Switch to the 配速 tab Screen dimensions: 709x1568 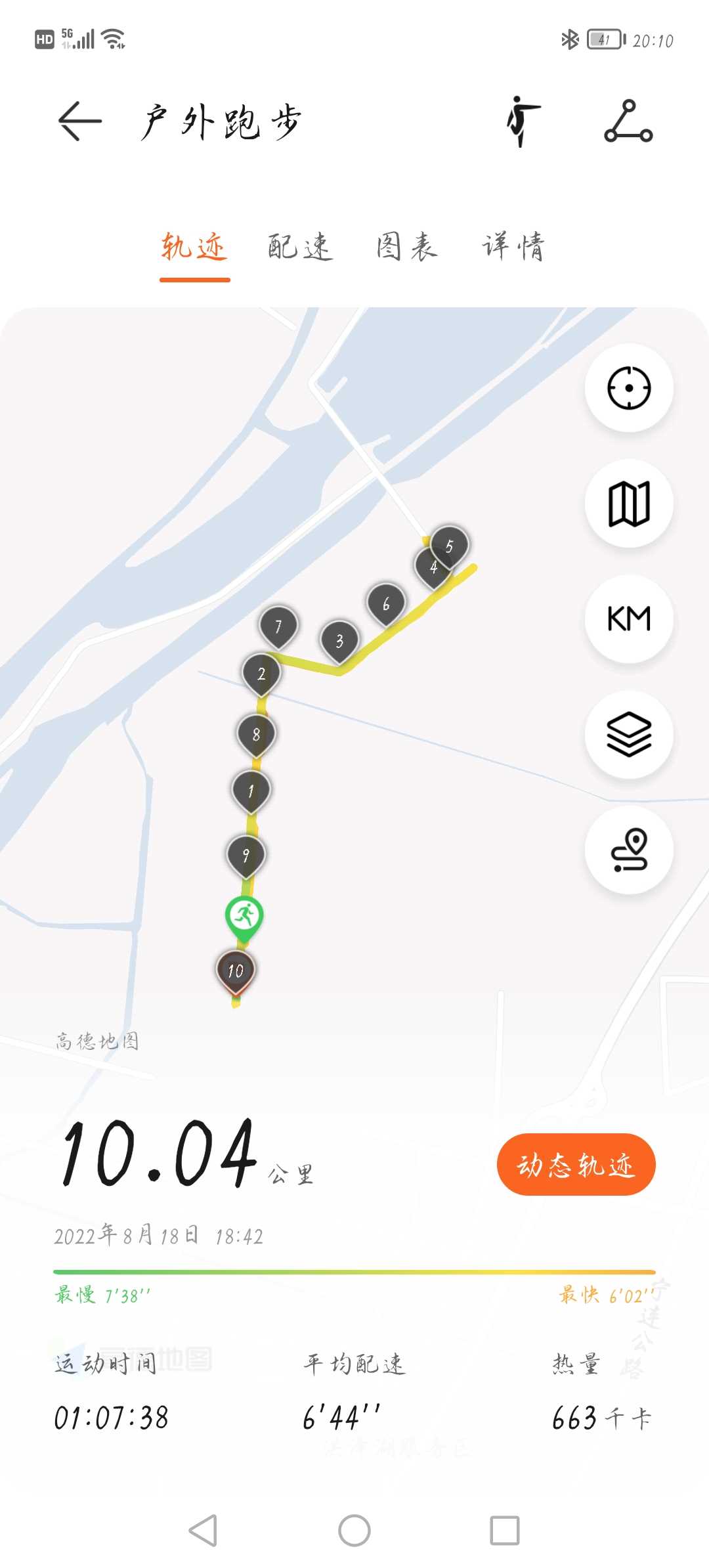(300, 248)
